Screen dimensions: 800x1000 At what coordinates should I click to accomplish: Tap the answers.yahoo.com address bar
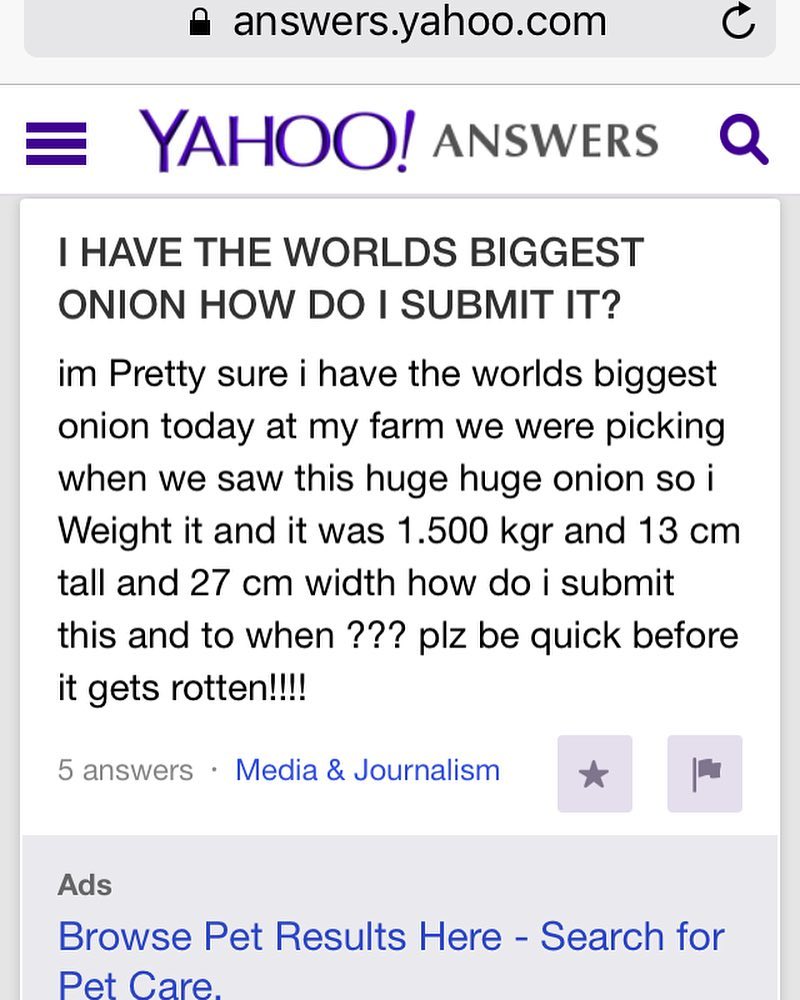(x=400, y=22)
